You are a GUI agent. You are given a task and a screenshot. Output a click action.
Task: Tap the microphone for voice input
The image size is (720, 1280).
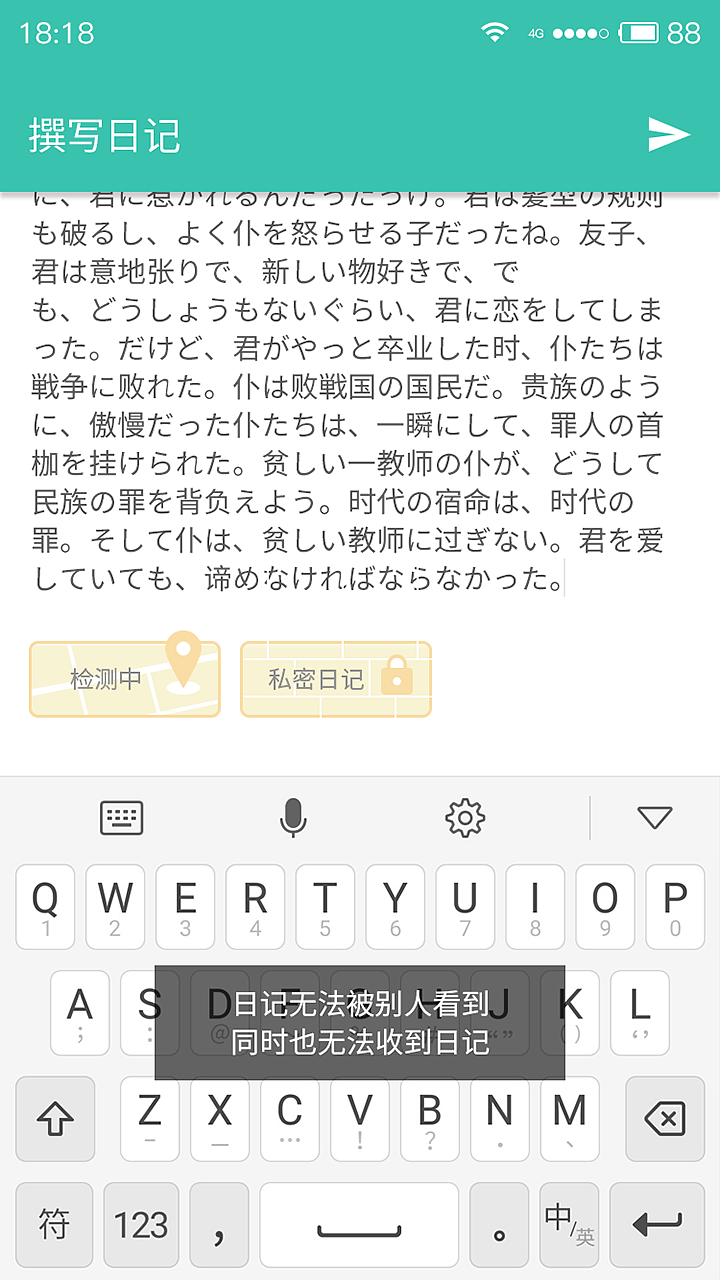(294, 816)
